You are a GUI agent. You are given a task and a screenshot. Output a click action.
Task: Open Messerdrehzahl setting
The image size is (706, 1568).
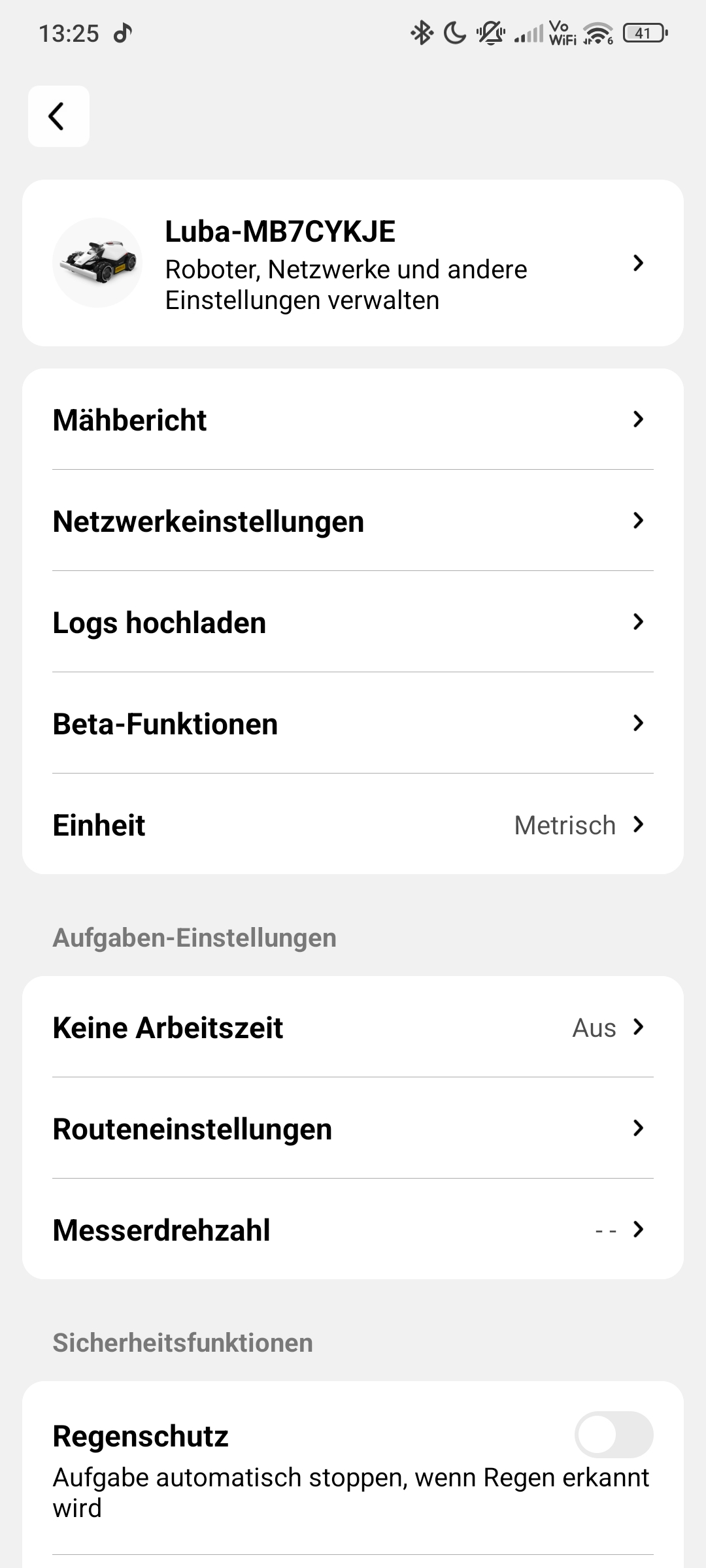[x=353, y=1230]
